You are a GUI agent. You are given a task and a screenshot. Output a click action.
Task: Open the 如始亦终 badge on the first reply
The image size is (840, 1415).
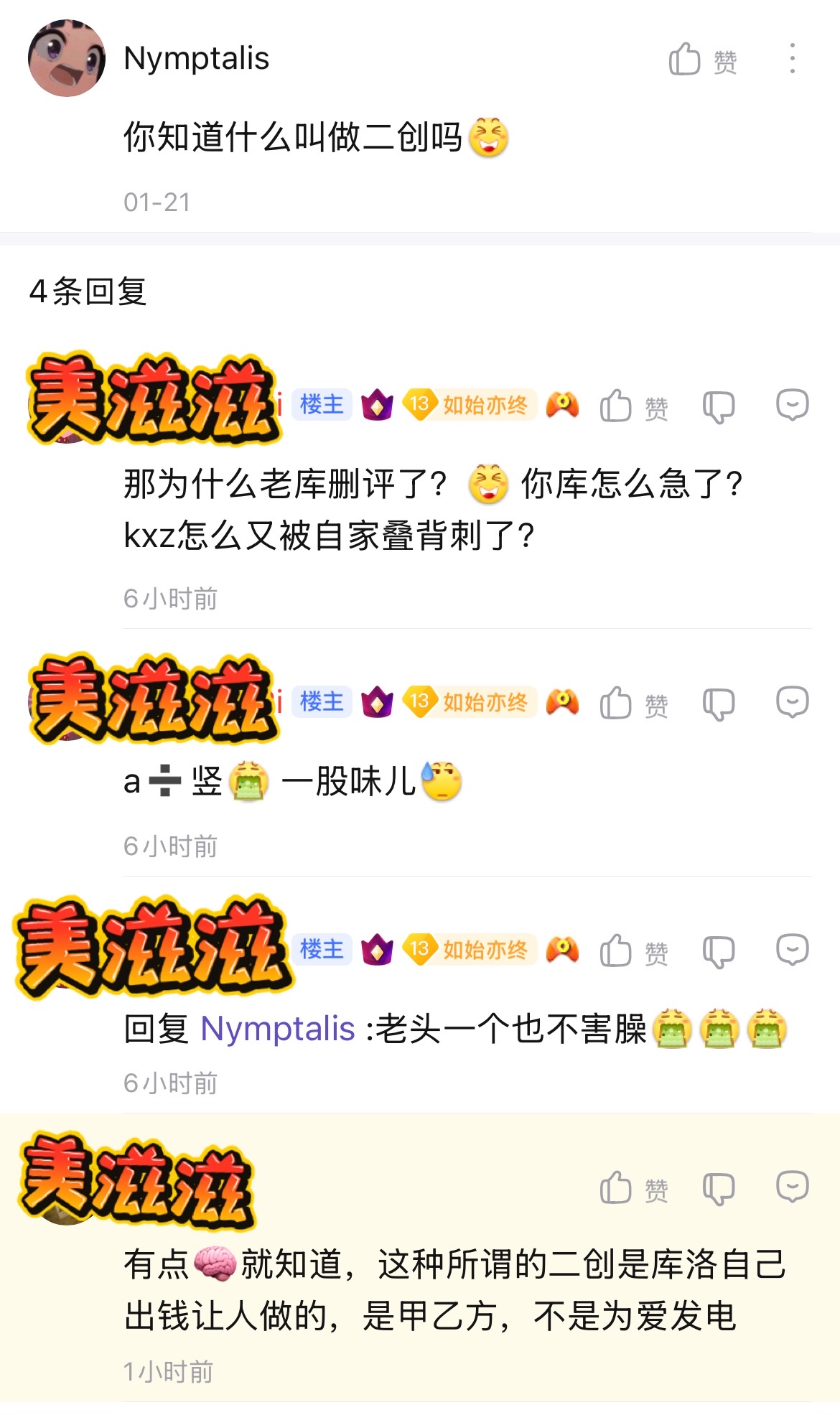point(470,405)
